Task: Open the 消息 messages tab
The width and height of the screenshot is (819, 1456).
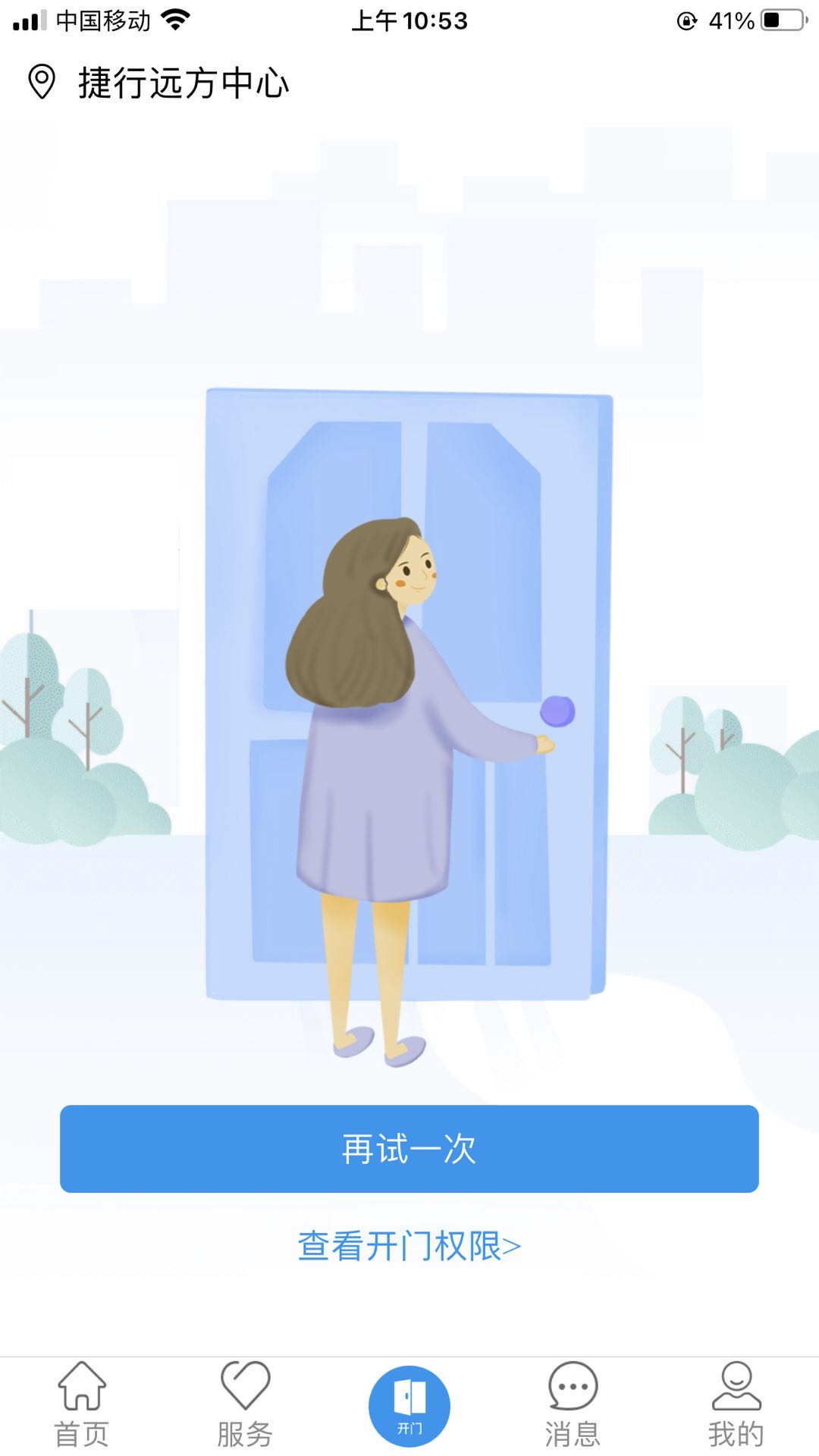Action: 573,1404
